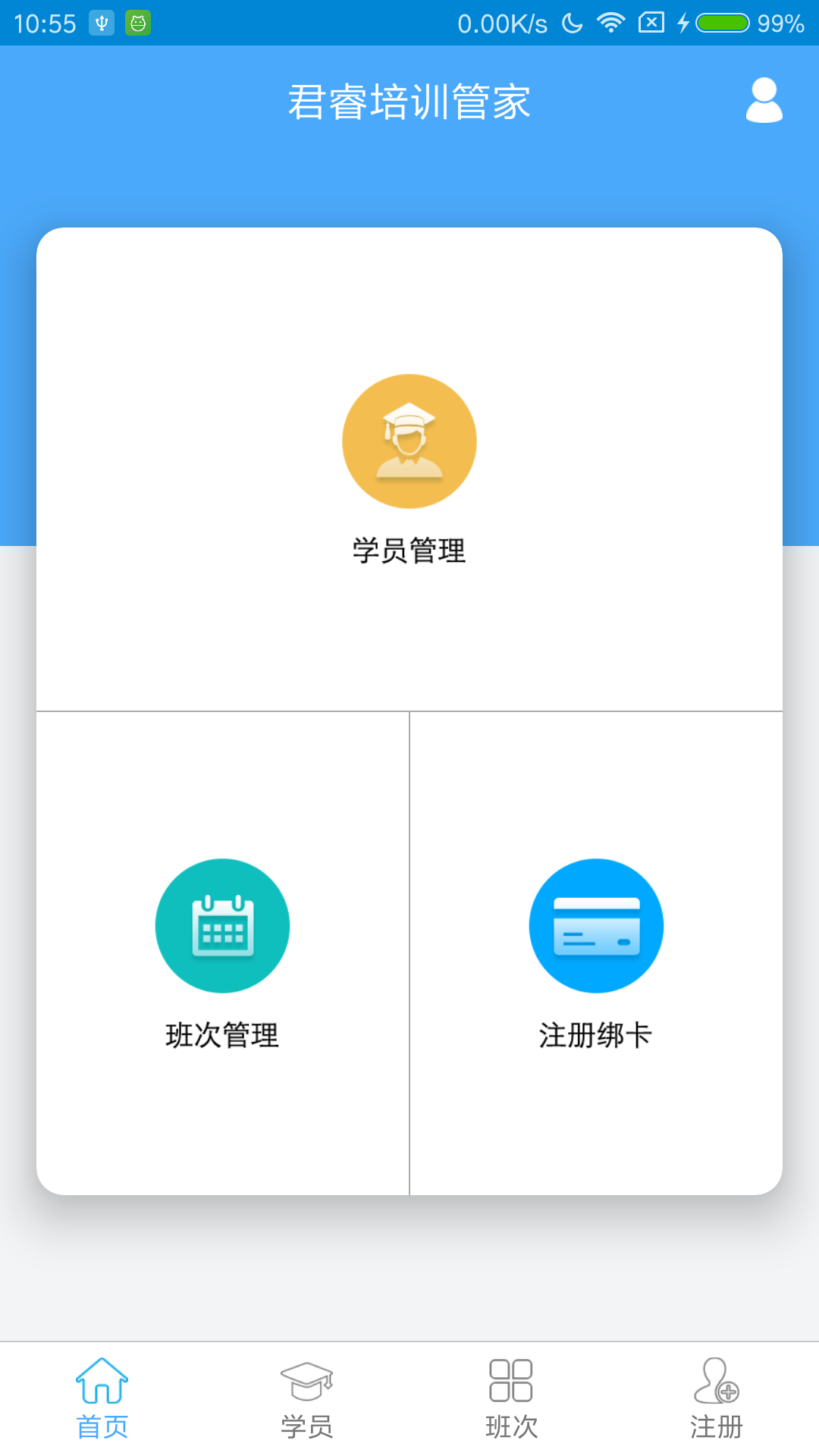Tap the Wi-Fi status icon
Viewport: 819px width, 1456px height.
611,23
